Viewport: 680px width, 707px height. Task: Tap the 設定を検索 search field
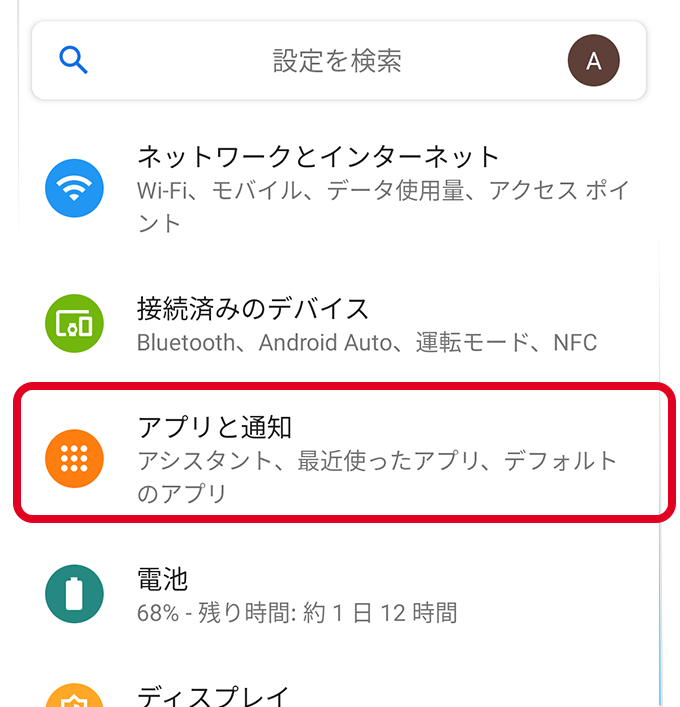(337, 61)
